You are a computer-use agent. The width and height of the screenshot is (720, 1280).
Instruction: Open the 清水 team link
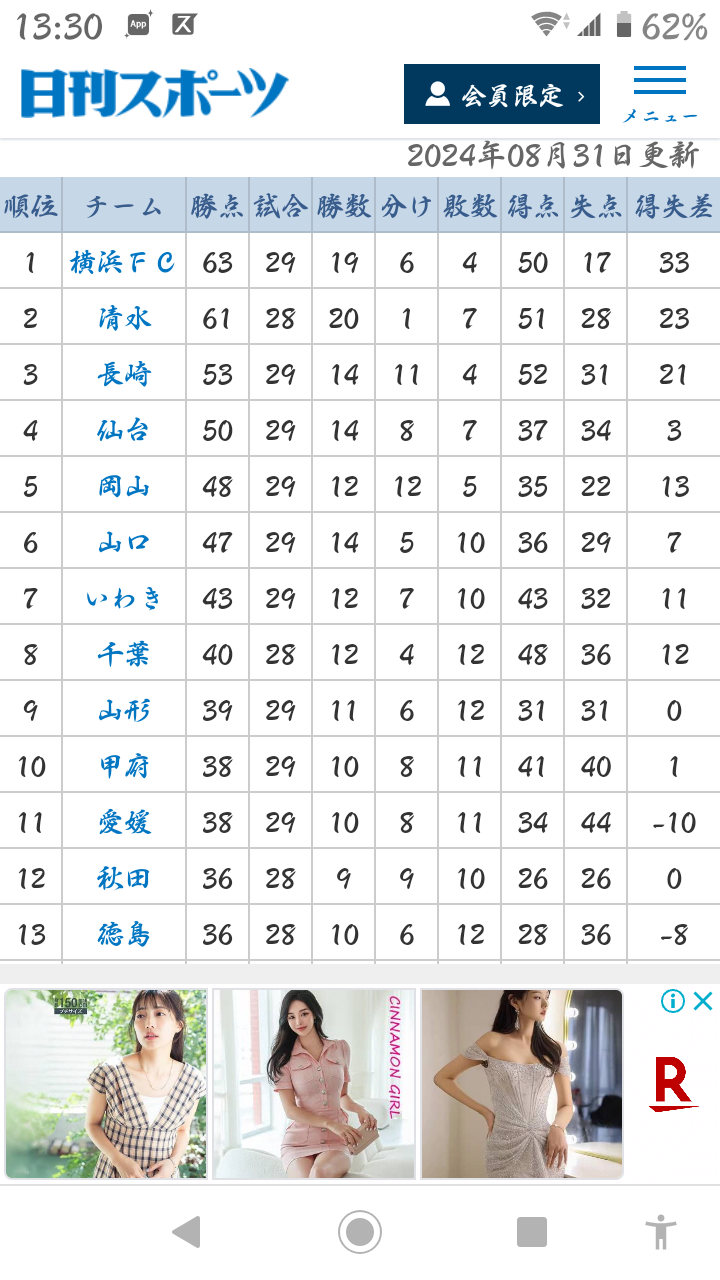(123, 318)
